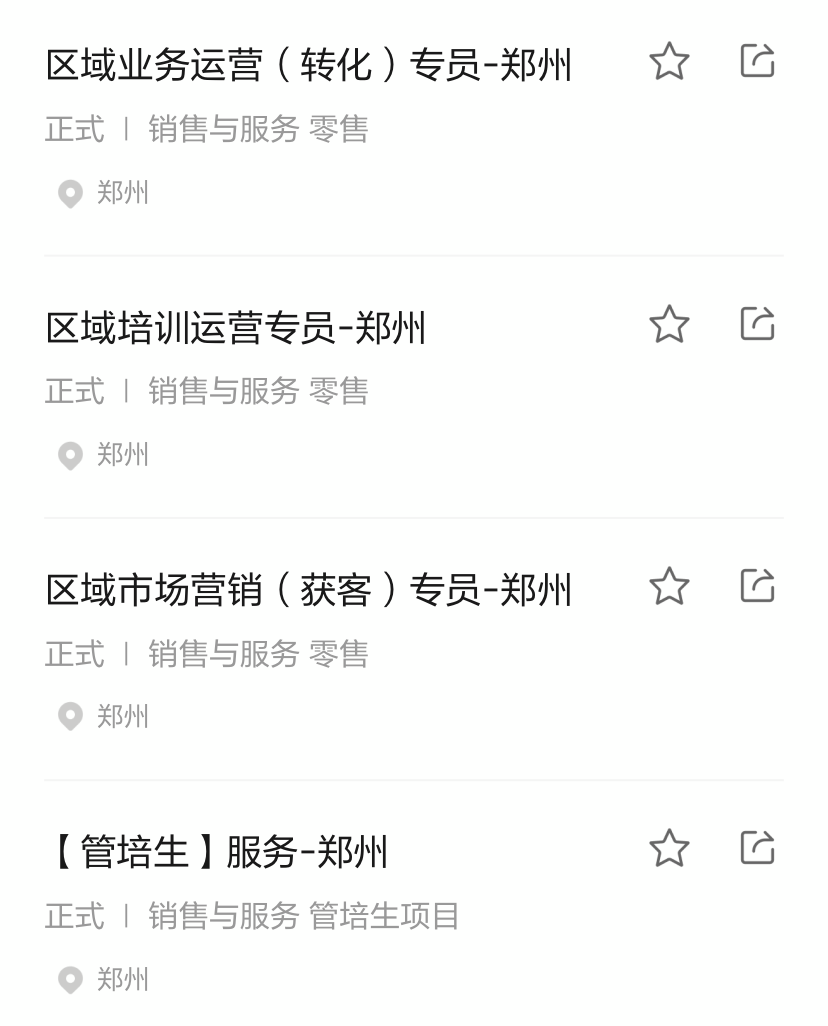Favorite the 区域业务运营（转化）专员-郑州 job
Viewport: 828px width, 1026px height.
pyautogui.click(x=669, y=62)
